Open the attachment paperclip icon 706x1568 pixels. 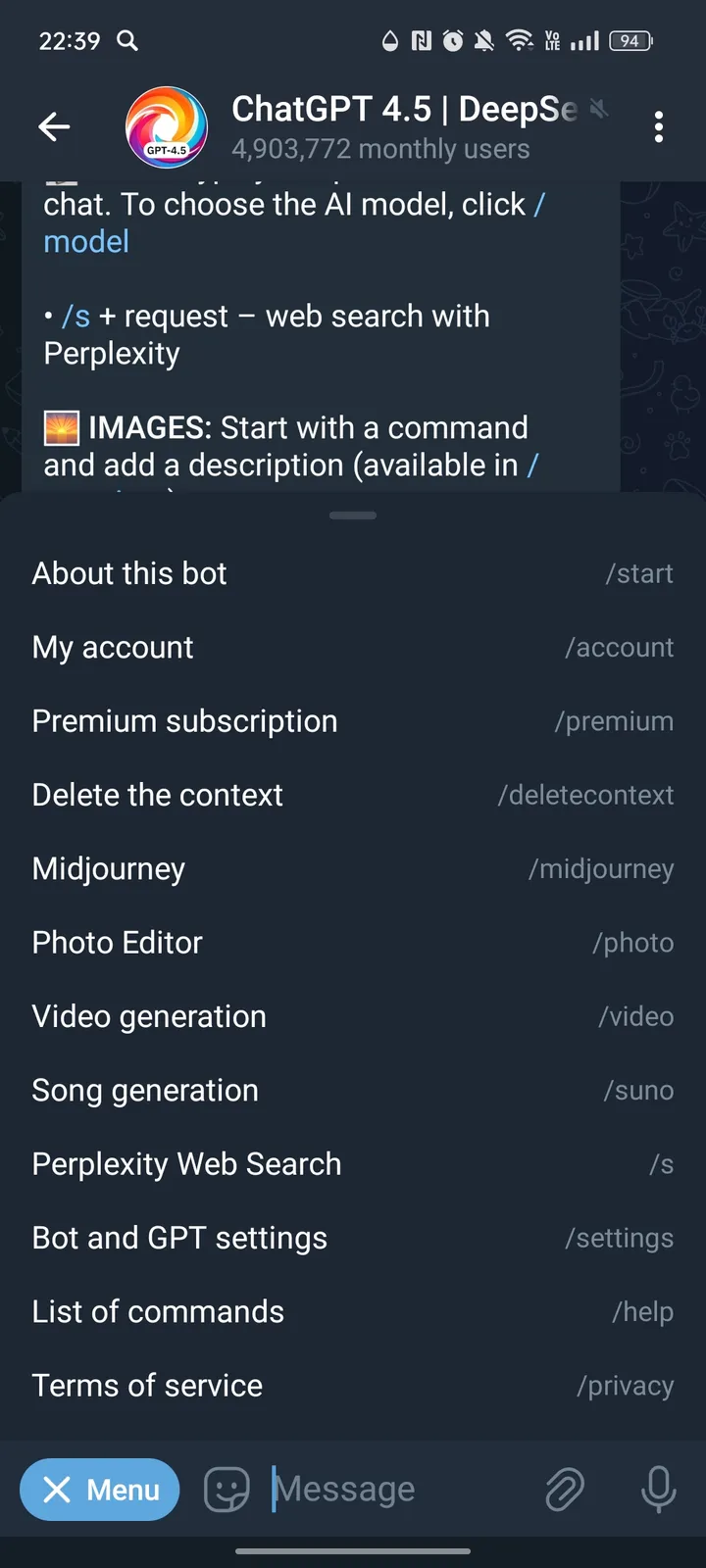(x=565, y=1490)
